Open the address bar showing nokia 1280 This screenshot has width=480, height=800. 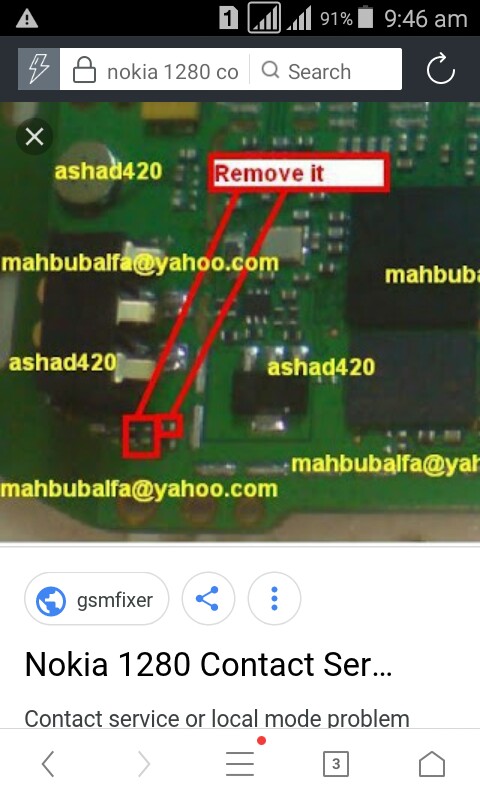pos(155,70)
